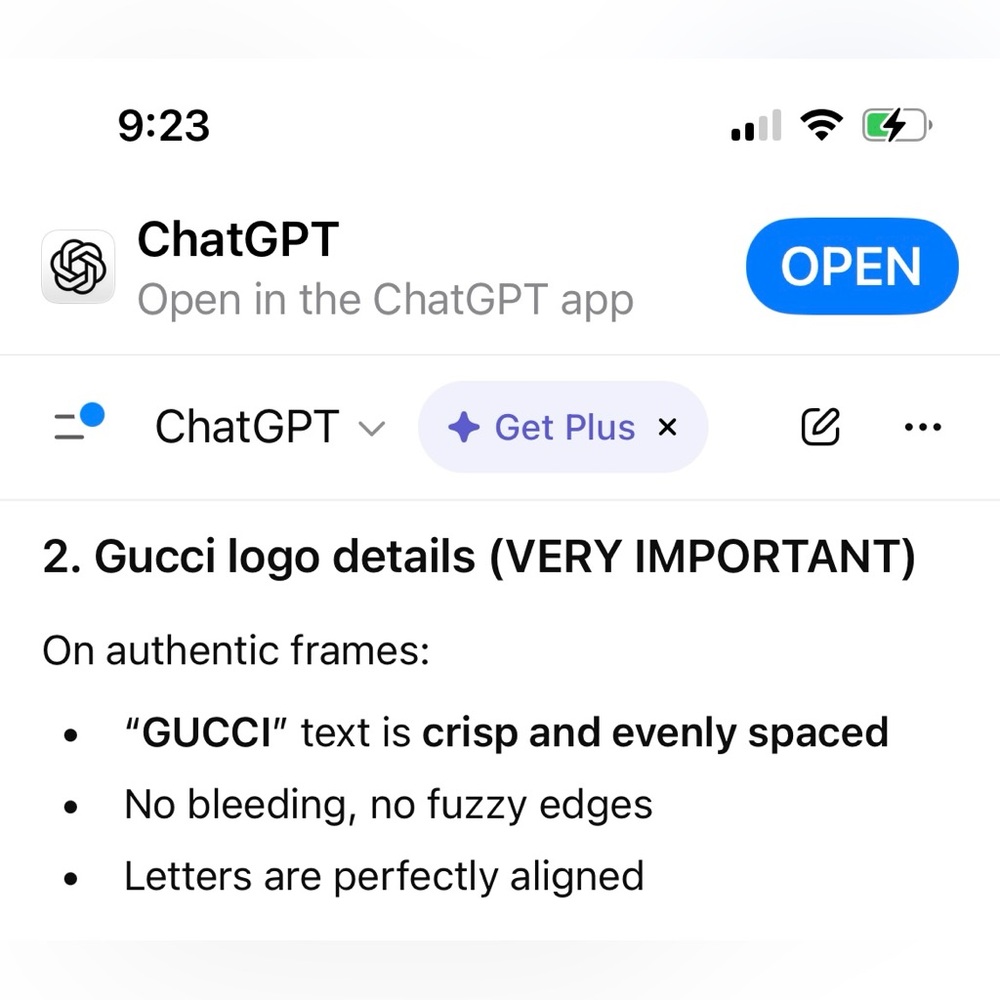This screenshot has height=1000, width=1000.
Task: Open the ChatGPT app via OPEN button
Action: [x=851, y=267]
